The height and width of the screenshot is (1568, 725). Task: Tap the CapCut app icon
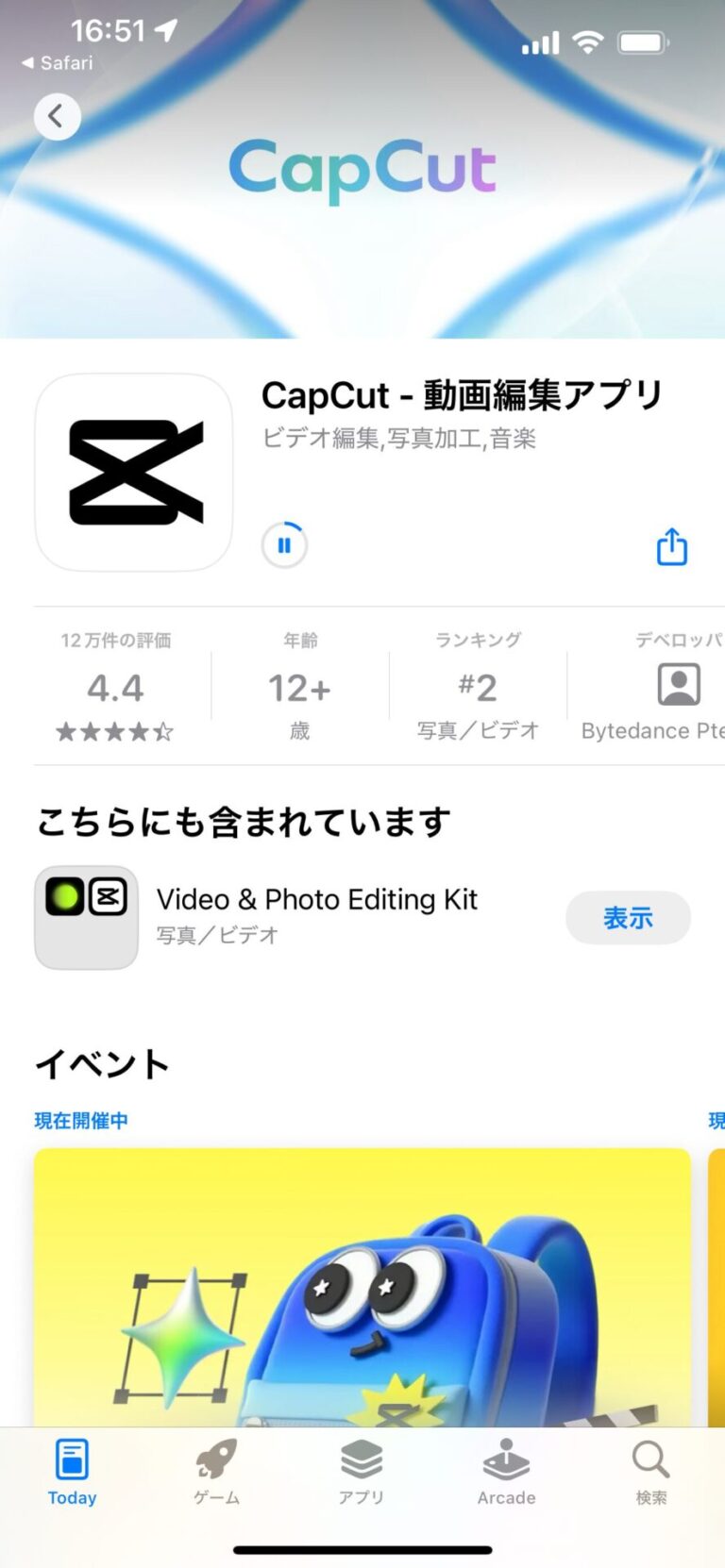point(133,474)
